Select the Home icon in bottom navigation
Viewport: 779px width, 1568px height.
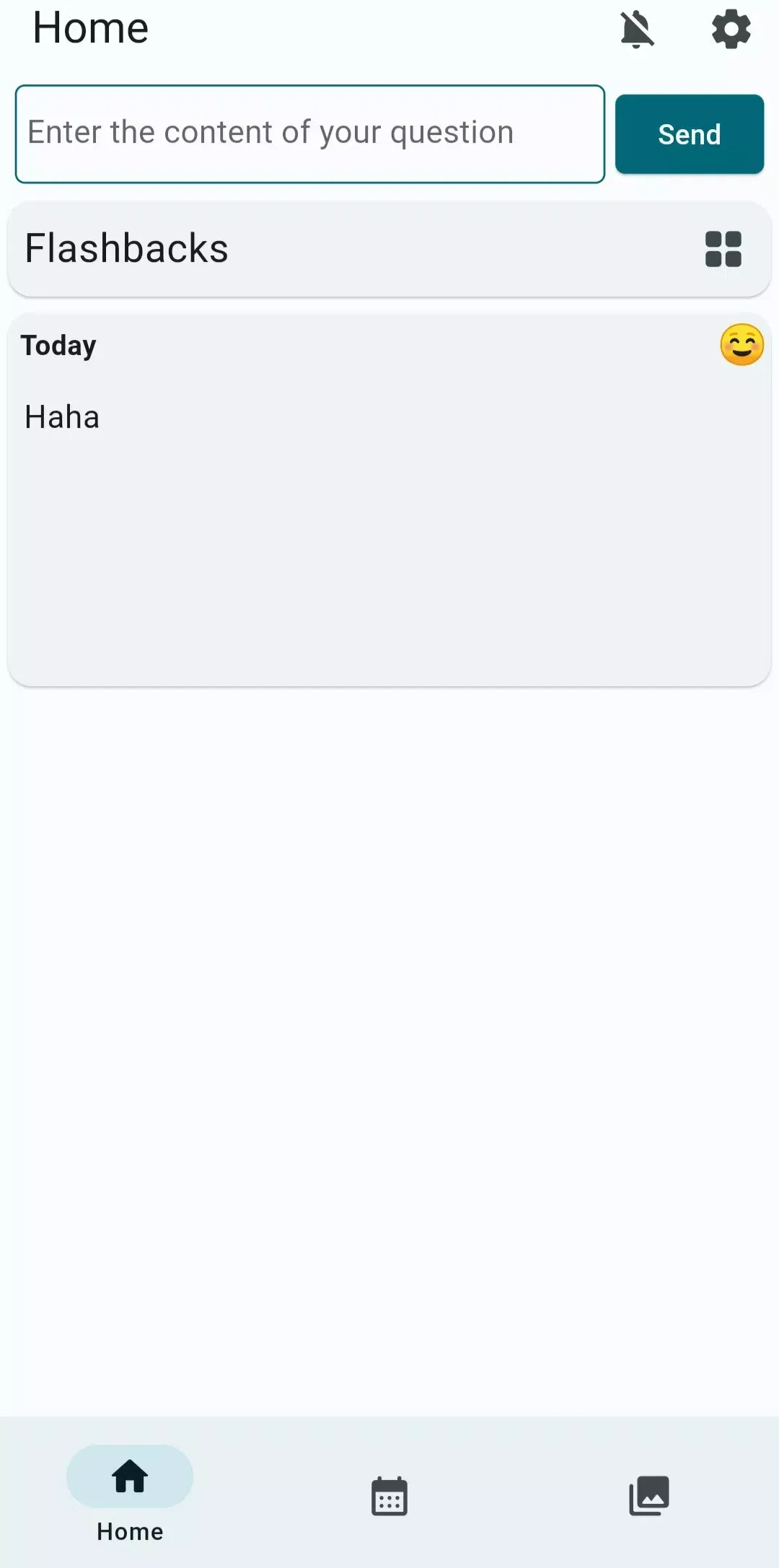pyautogui.click(x=130, y=1479)
